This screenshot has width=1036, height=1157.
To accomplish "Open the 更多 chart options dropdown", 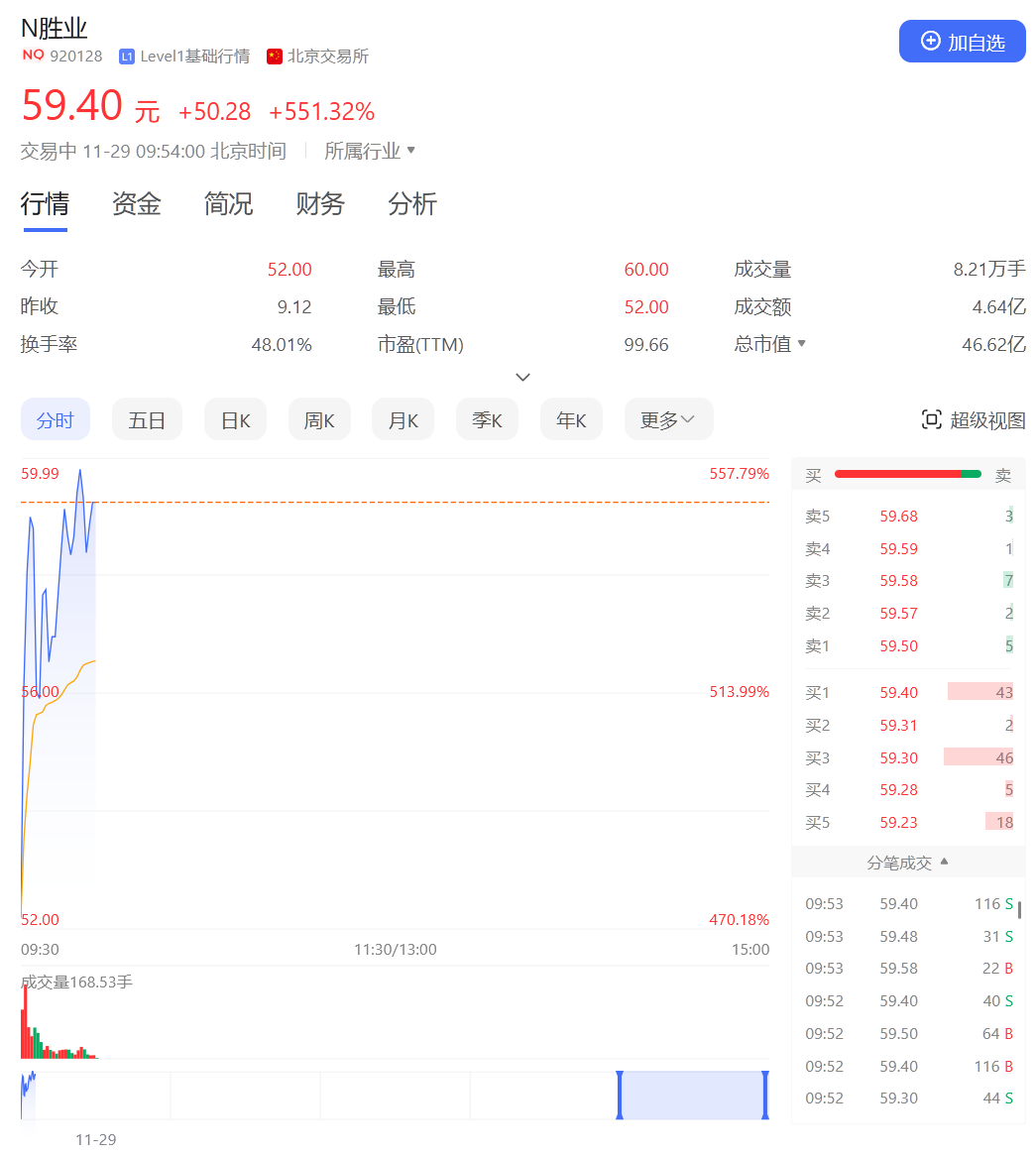I will pos(668,420).
